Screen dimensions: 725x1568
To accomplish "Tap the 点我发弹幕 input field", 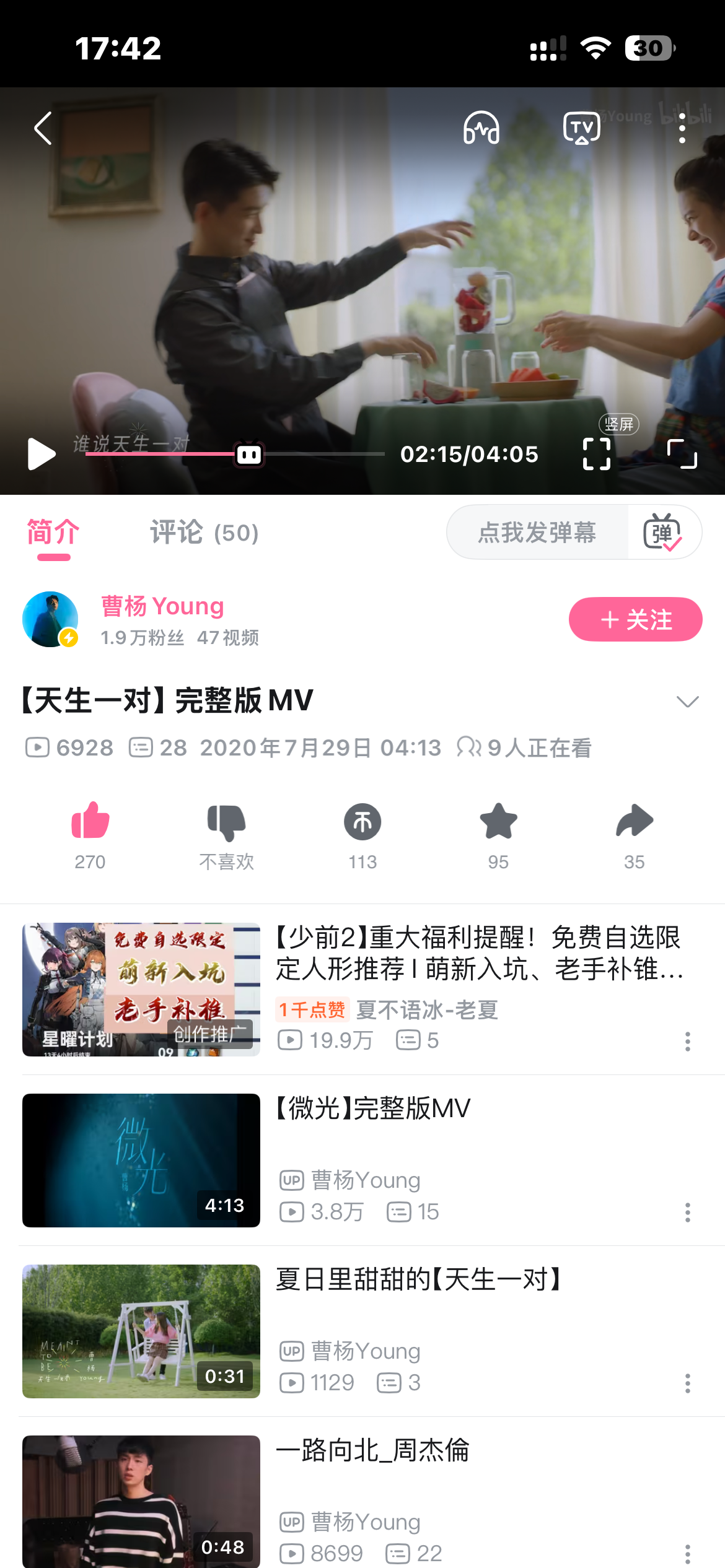I will click(x=537, y=532).
